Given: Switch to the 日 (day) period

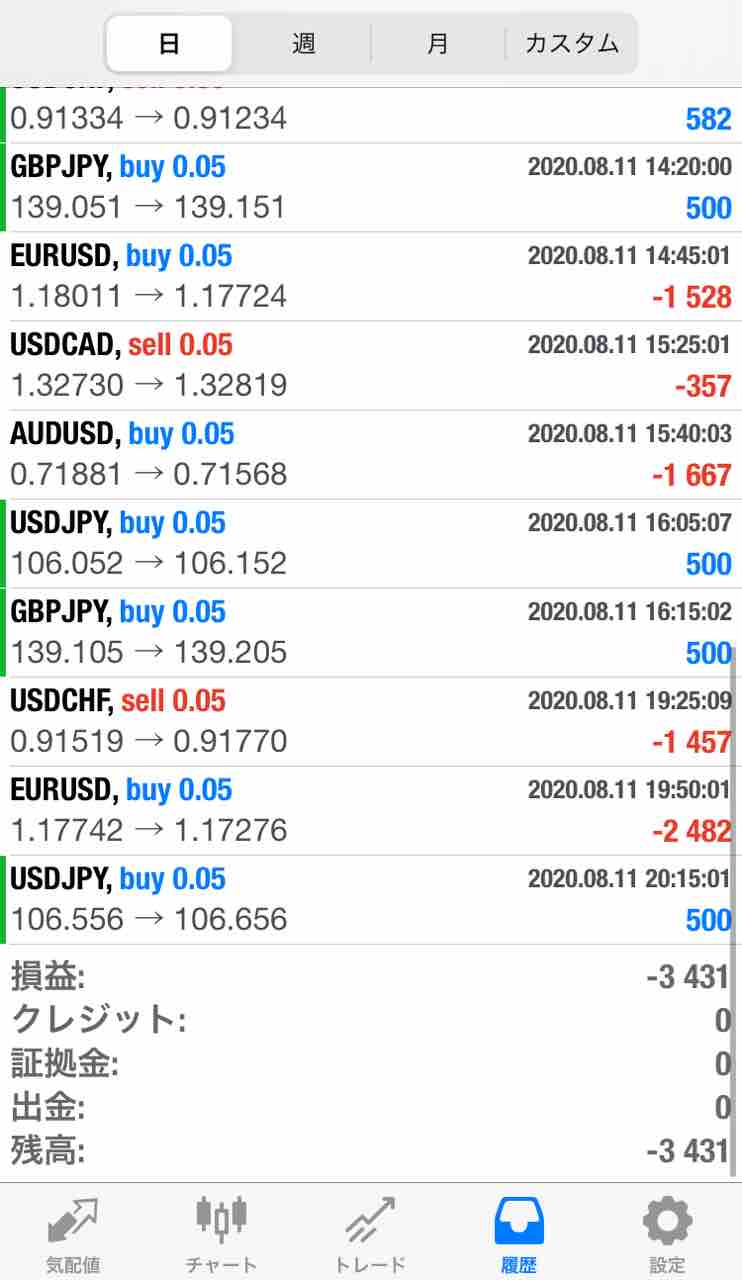Looking at the screenshot, I should pyautogui.click(x=169, y=44).
